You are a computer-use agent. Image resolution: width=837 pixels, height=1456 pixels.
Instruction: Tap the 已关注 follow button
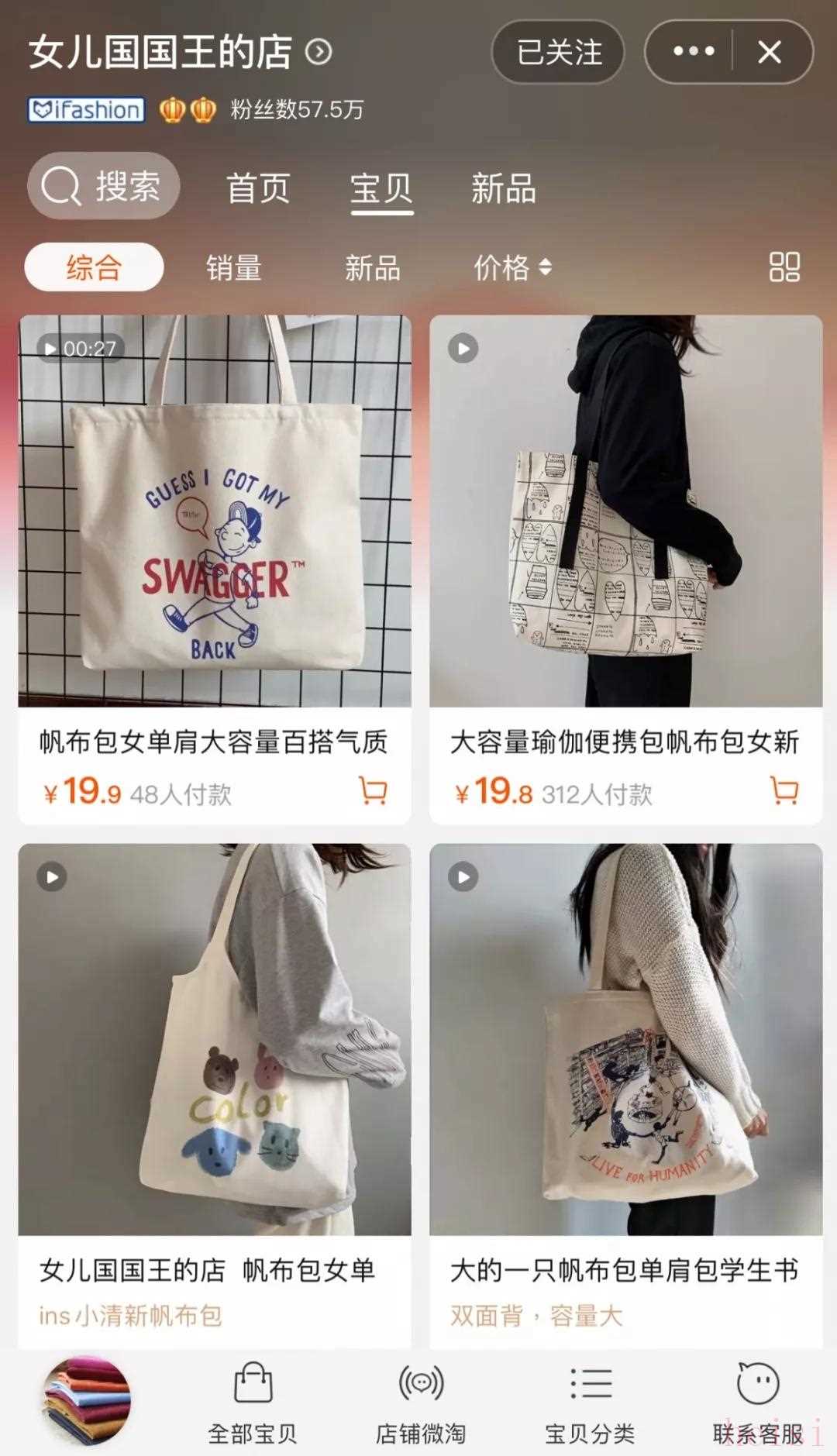click(x=558, y=53)
